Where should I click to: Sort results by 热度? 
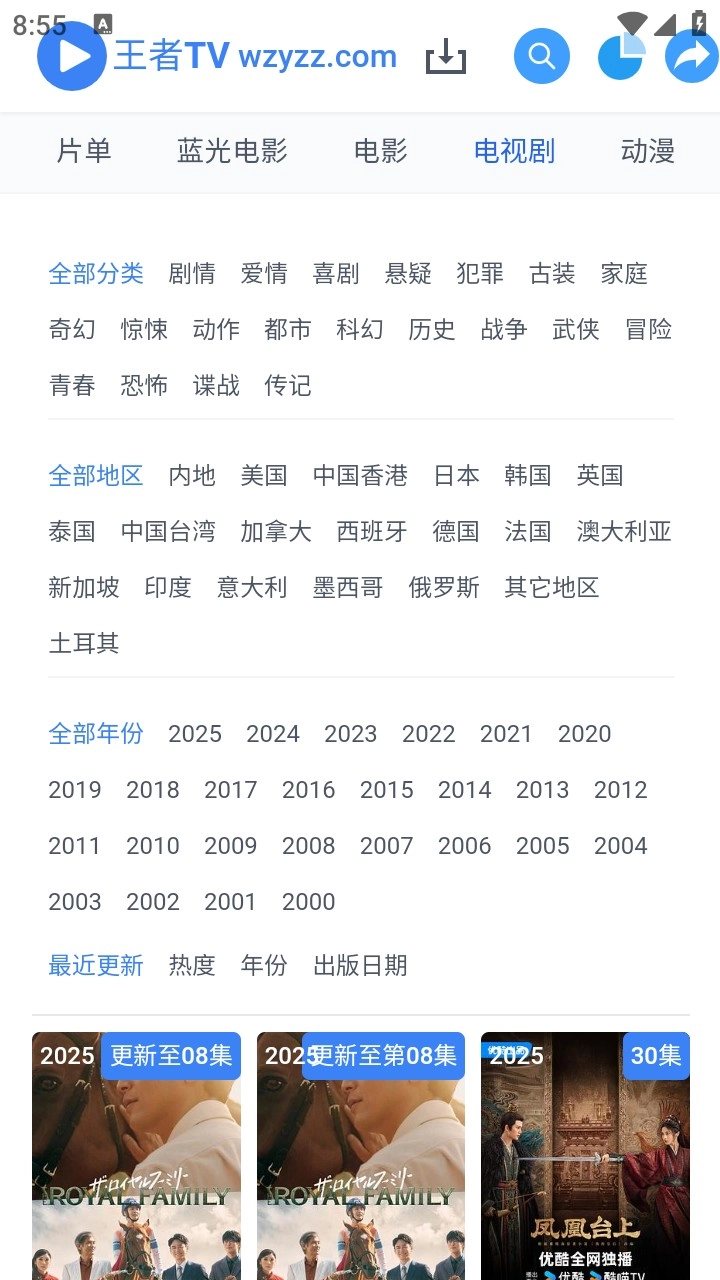(x=192, y=965)
